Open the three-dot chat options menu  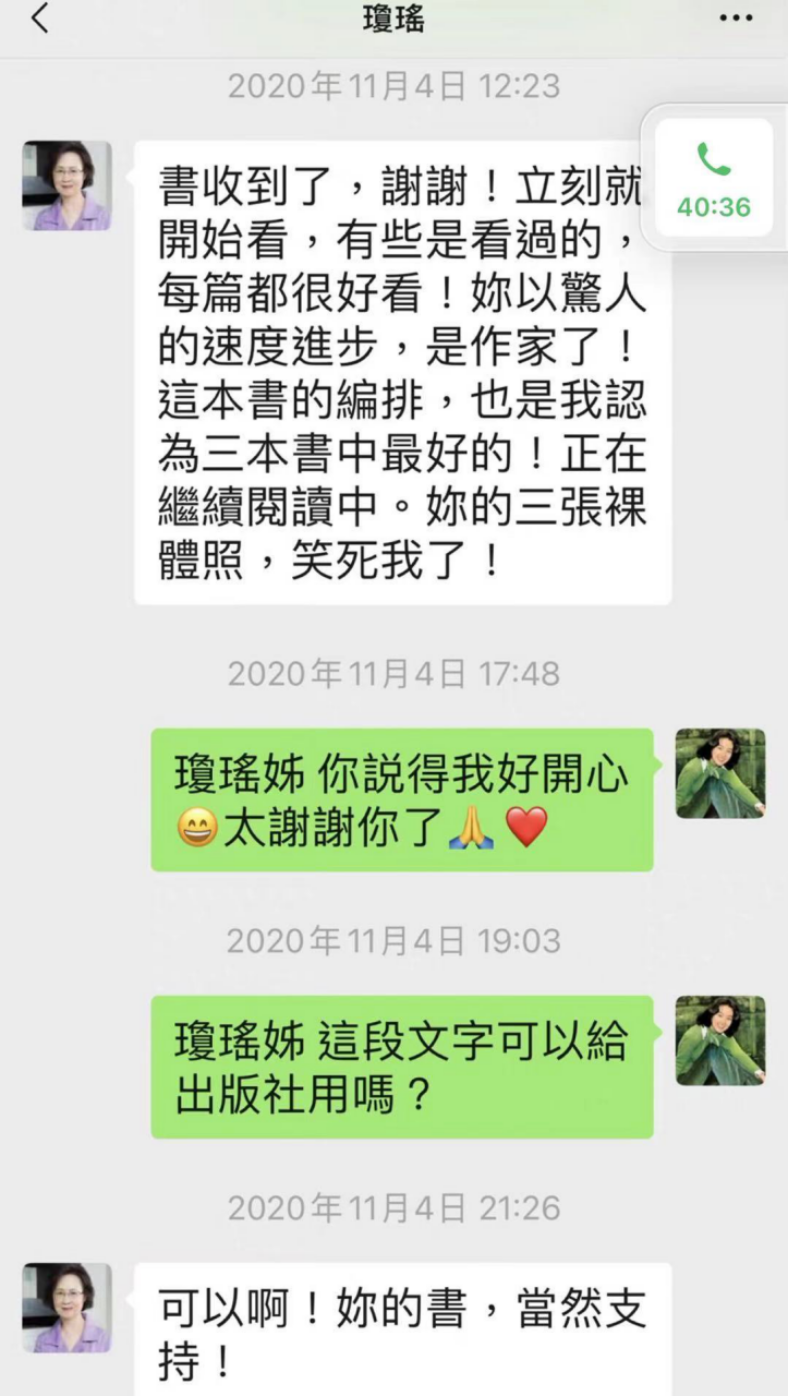736,18
